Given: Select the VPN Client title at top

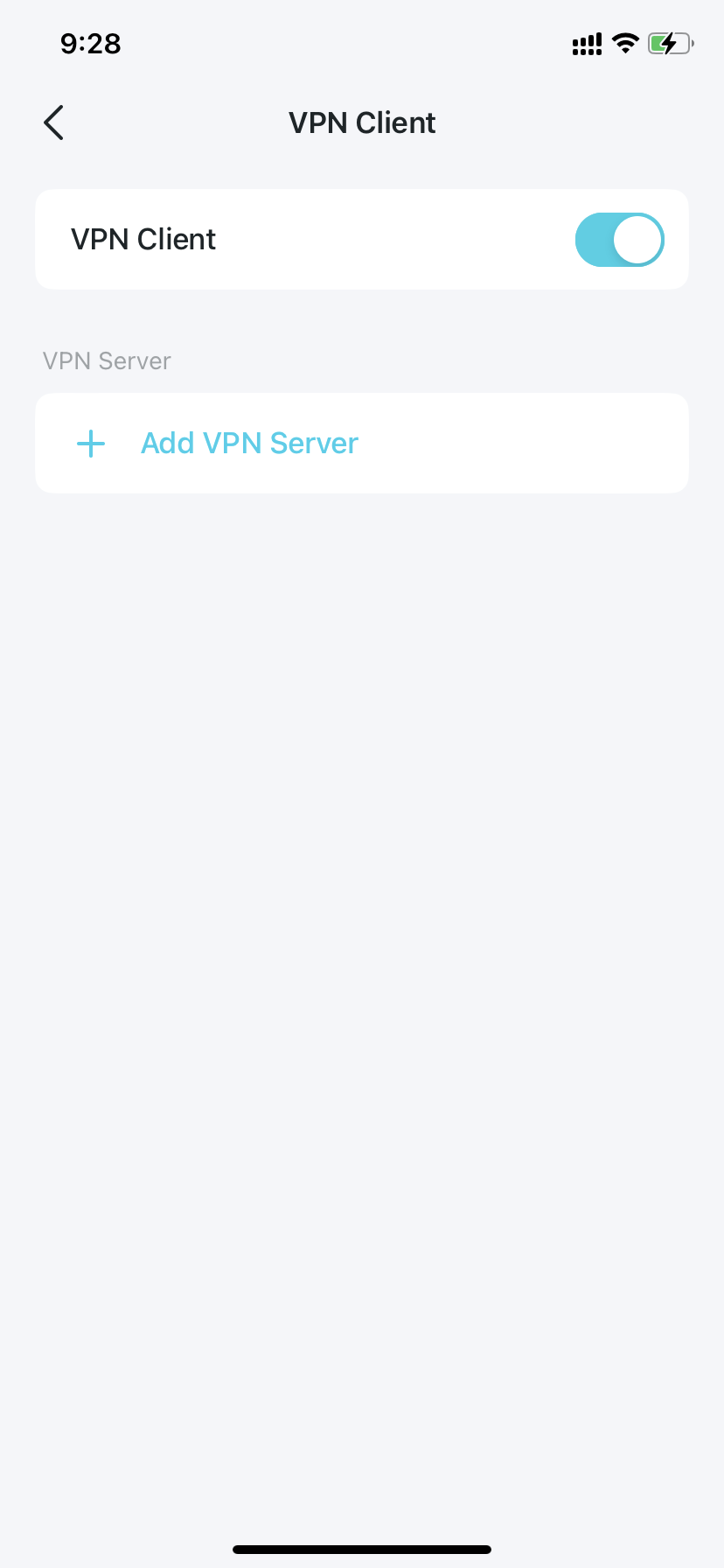Looking at the screenshot, I should (x=361, y=122).
